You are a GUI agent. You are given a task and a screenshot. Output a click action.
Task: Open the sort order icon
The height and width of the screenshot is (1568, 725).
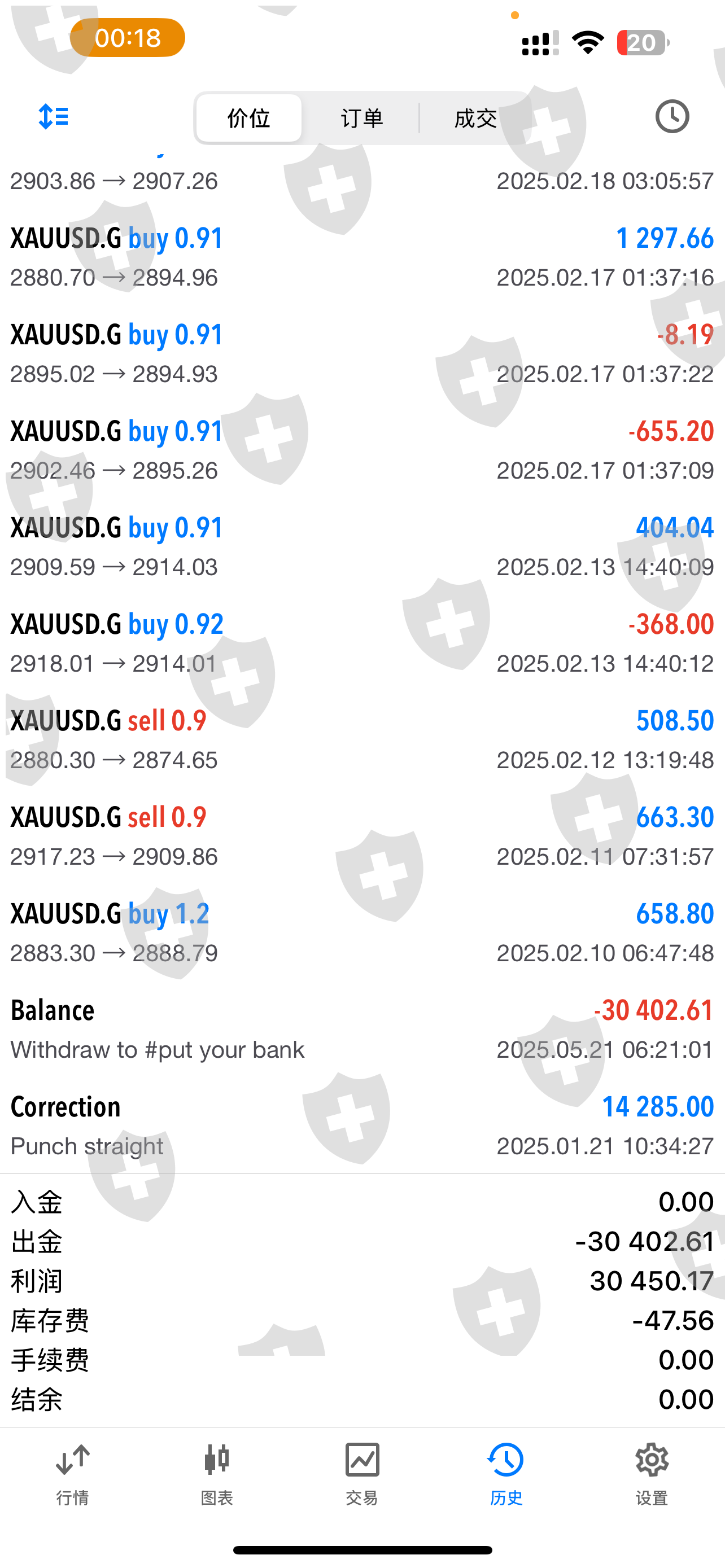tap(53, 116)
